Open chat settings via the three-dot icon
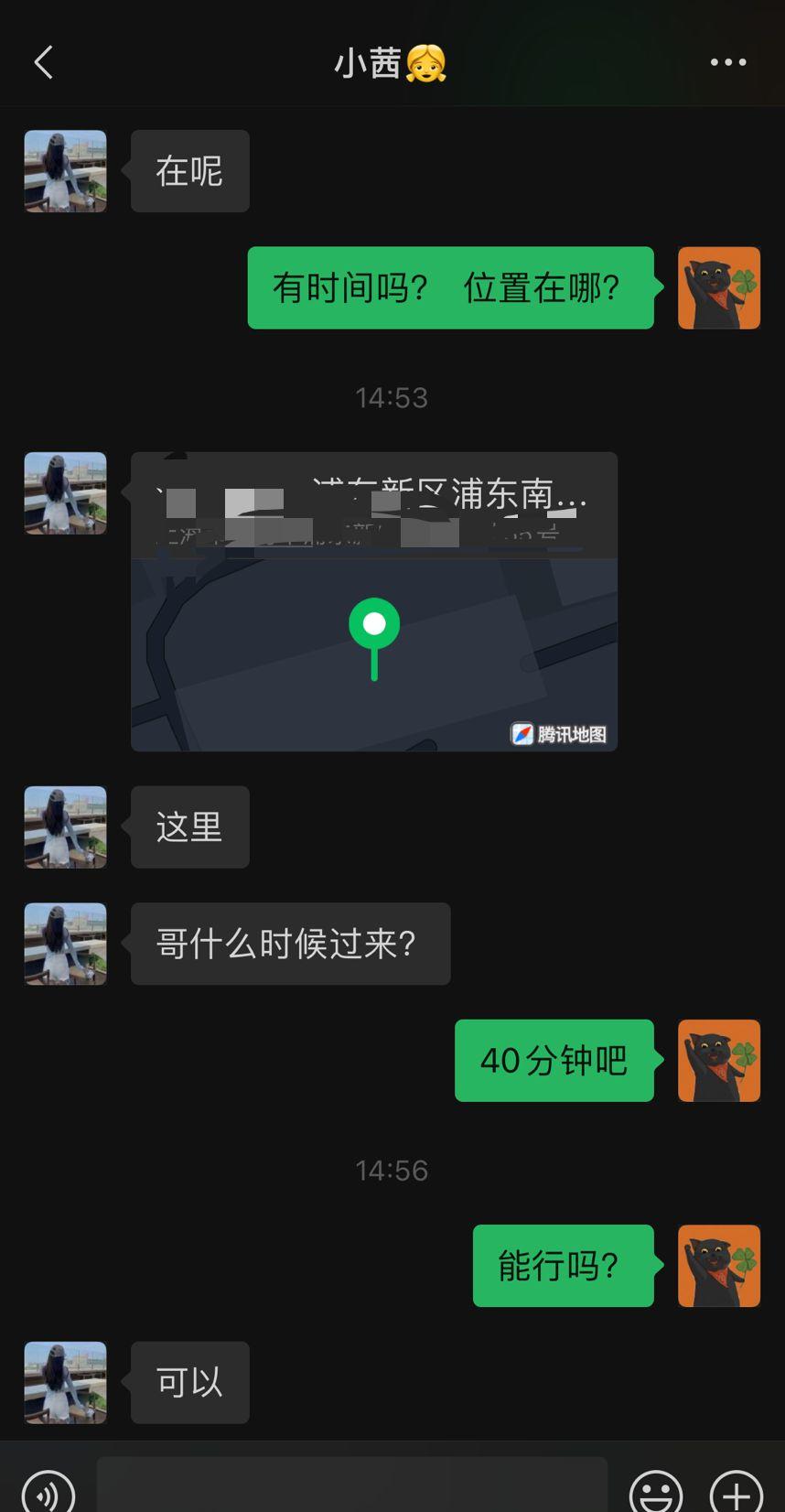 pos(727,61)
